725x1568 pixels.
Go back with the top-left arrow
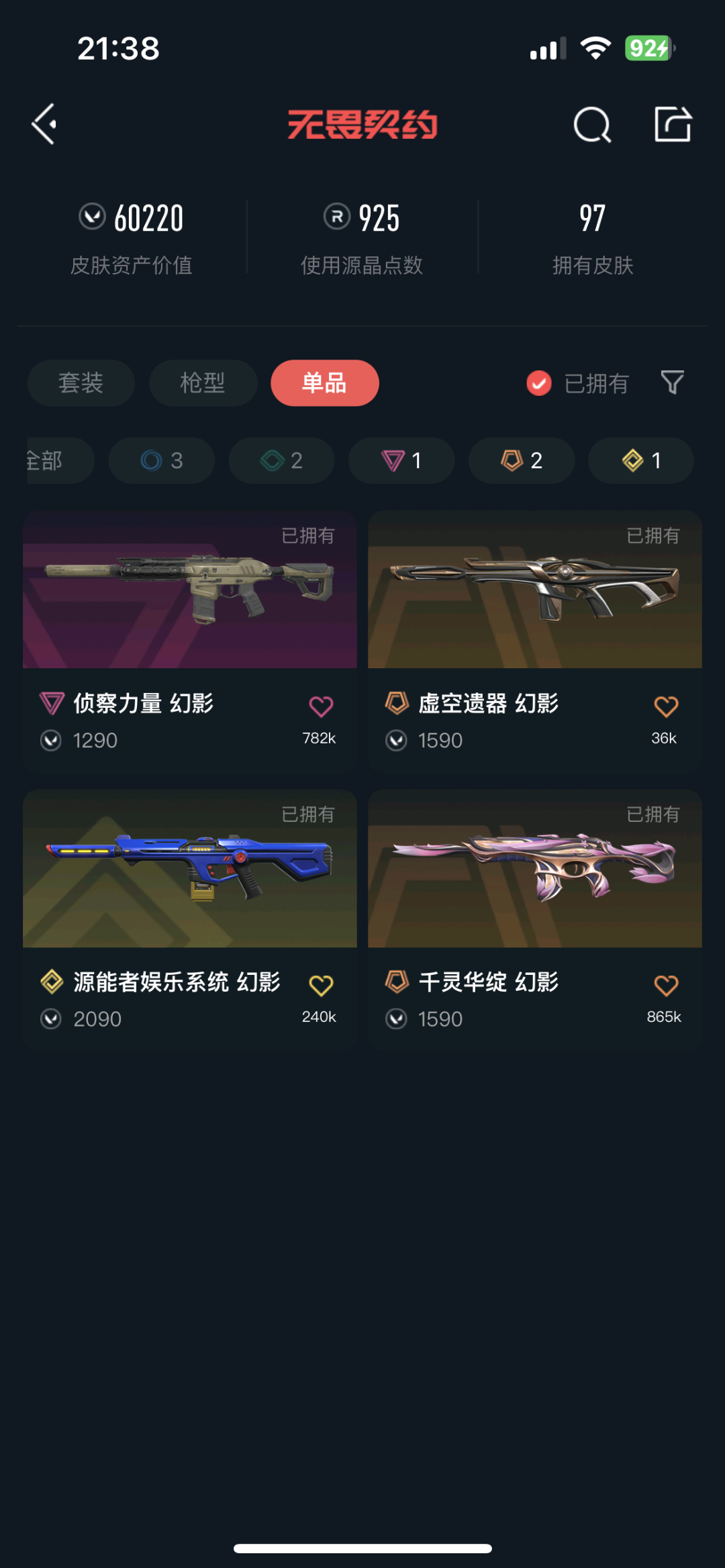pos(44,124)
